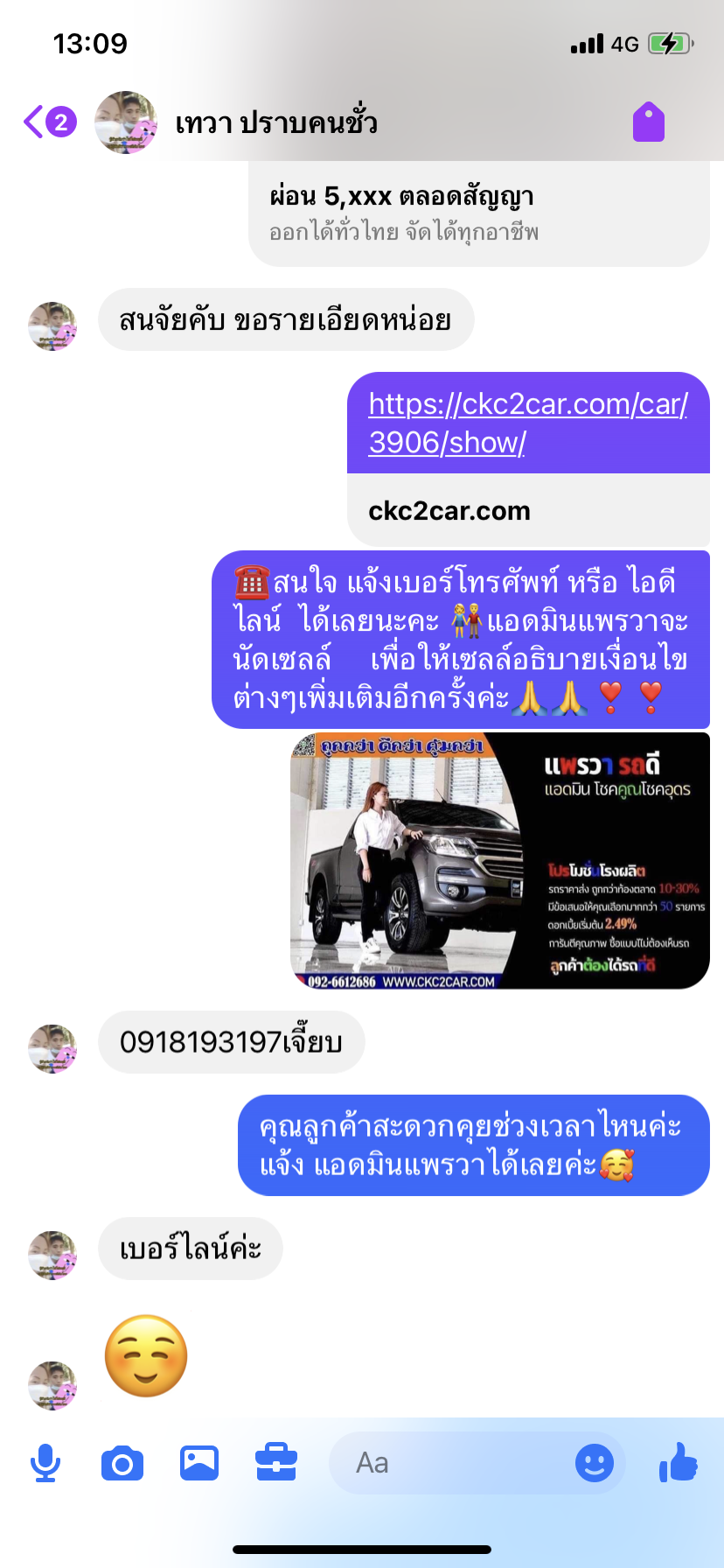Send a thumbs-up like

pyautogui.click(x=679, y=1461)
